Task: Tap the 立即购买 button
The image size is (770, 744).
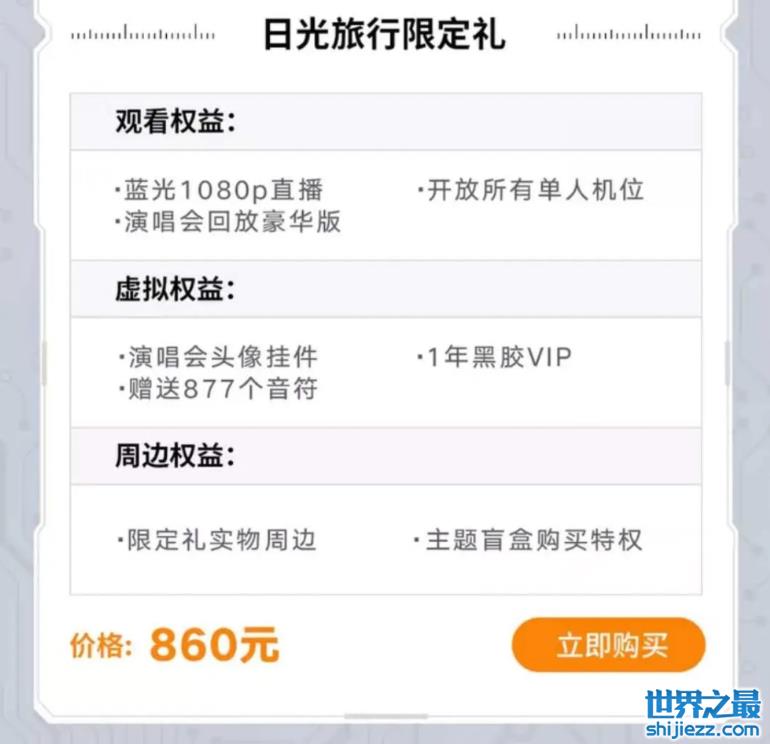Action: [x=609, y=645]
